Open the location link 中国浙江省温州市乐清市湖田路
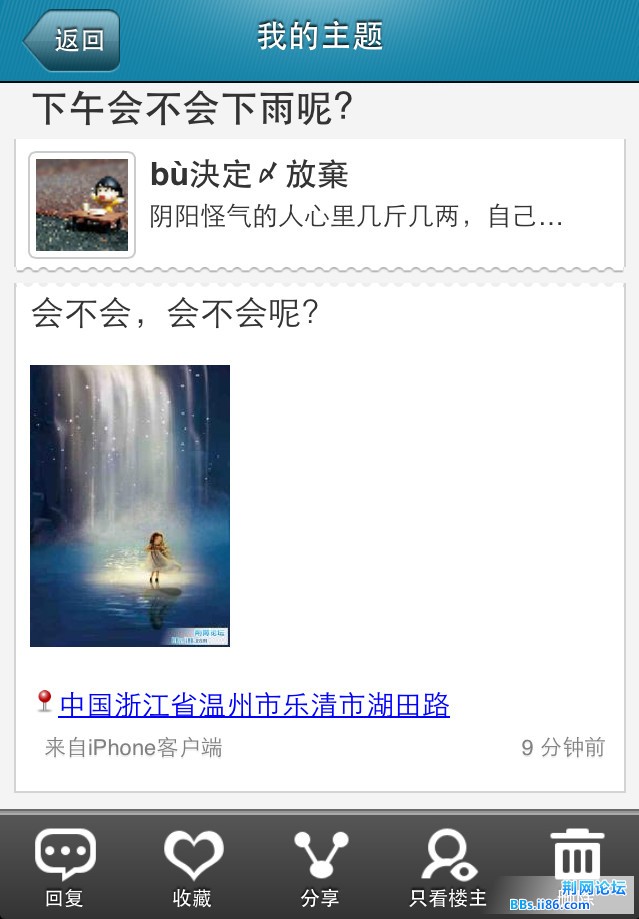Screen dimensions: 639x919 tap(254, 705)
